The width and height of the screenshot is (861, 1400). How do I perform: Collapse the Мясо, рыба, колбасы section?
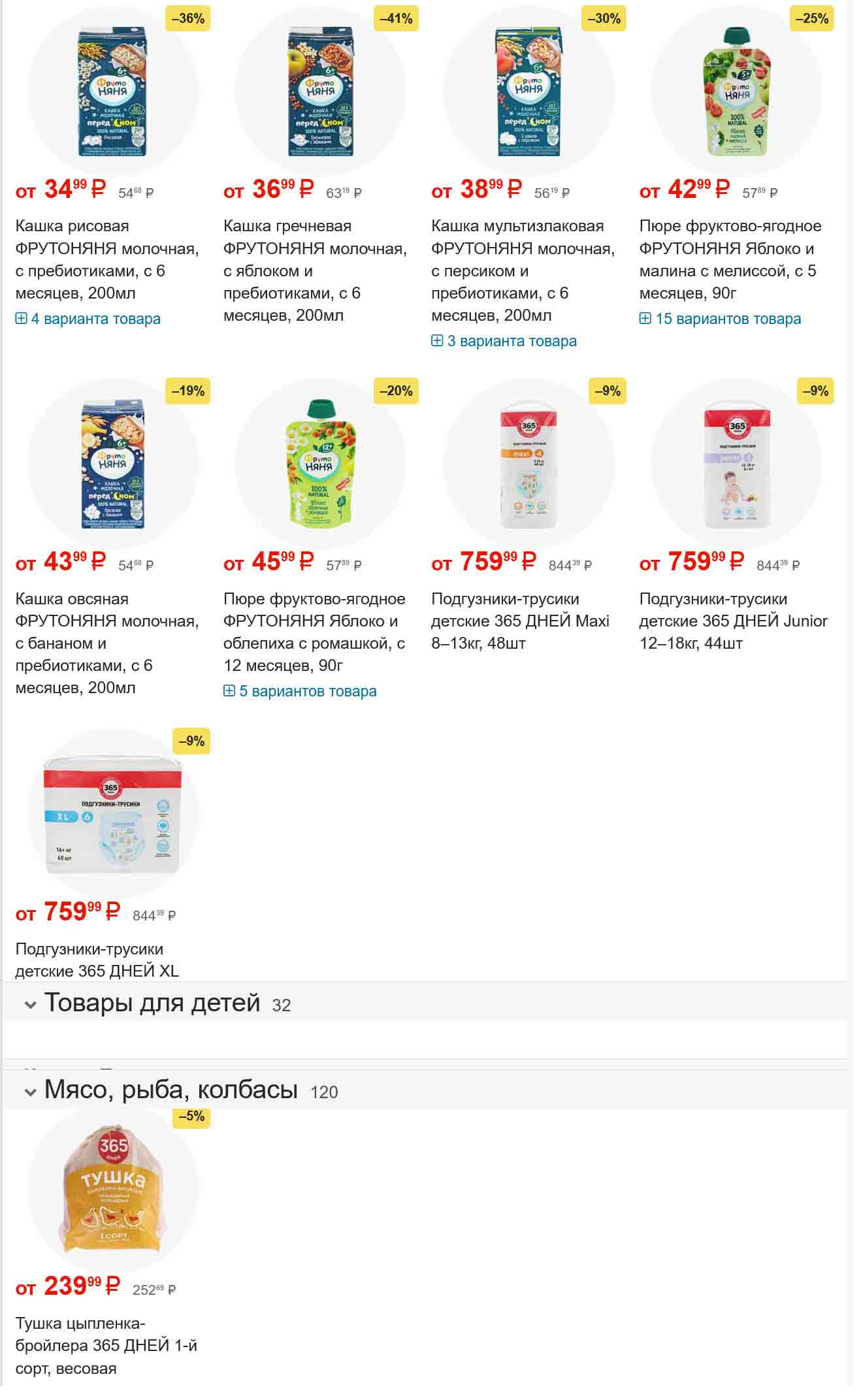[x=30, y=1091]
